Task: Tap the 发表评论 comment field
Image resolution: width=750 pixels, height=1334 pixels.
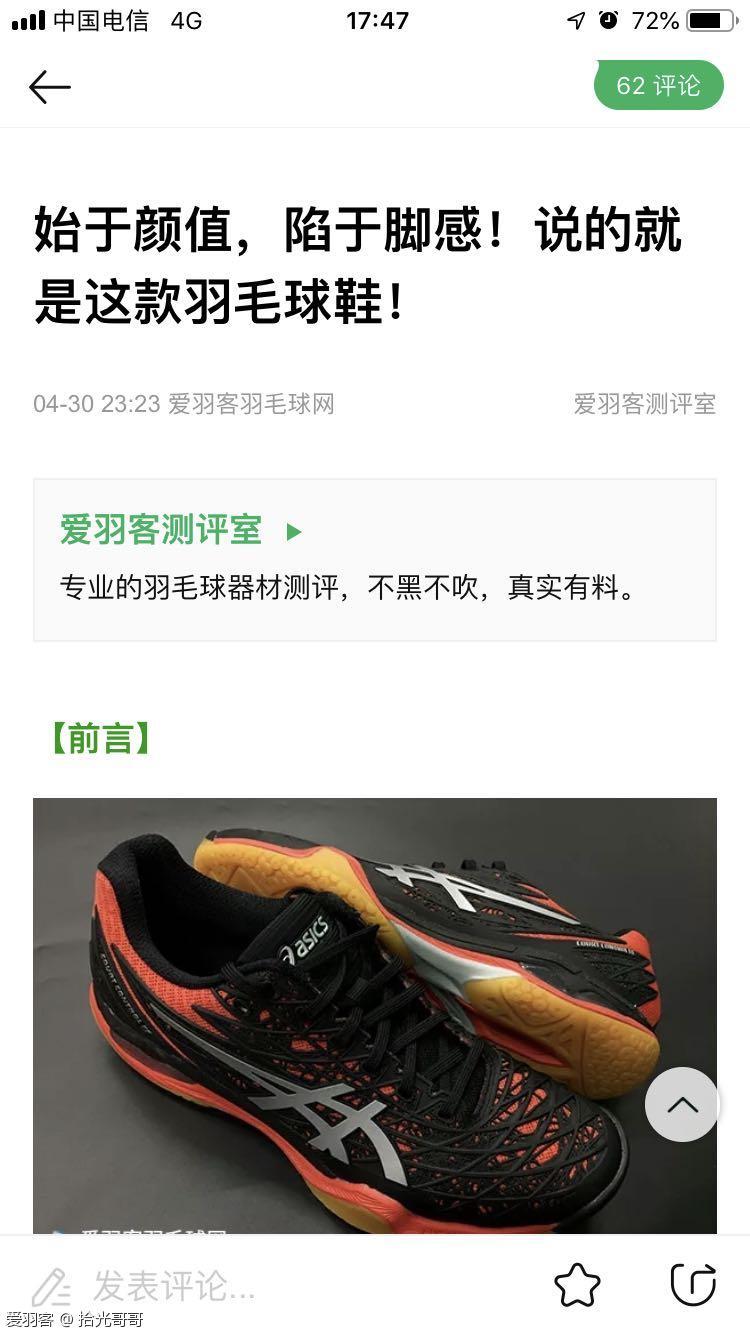Action: point(175,1285)
